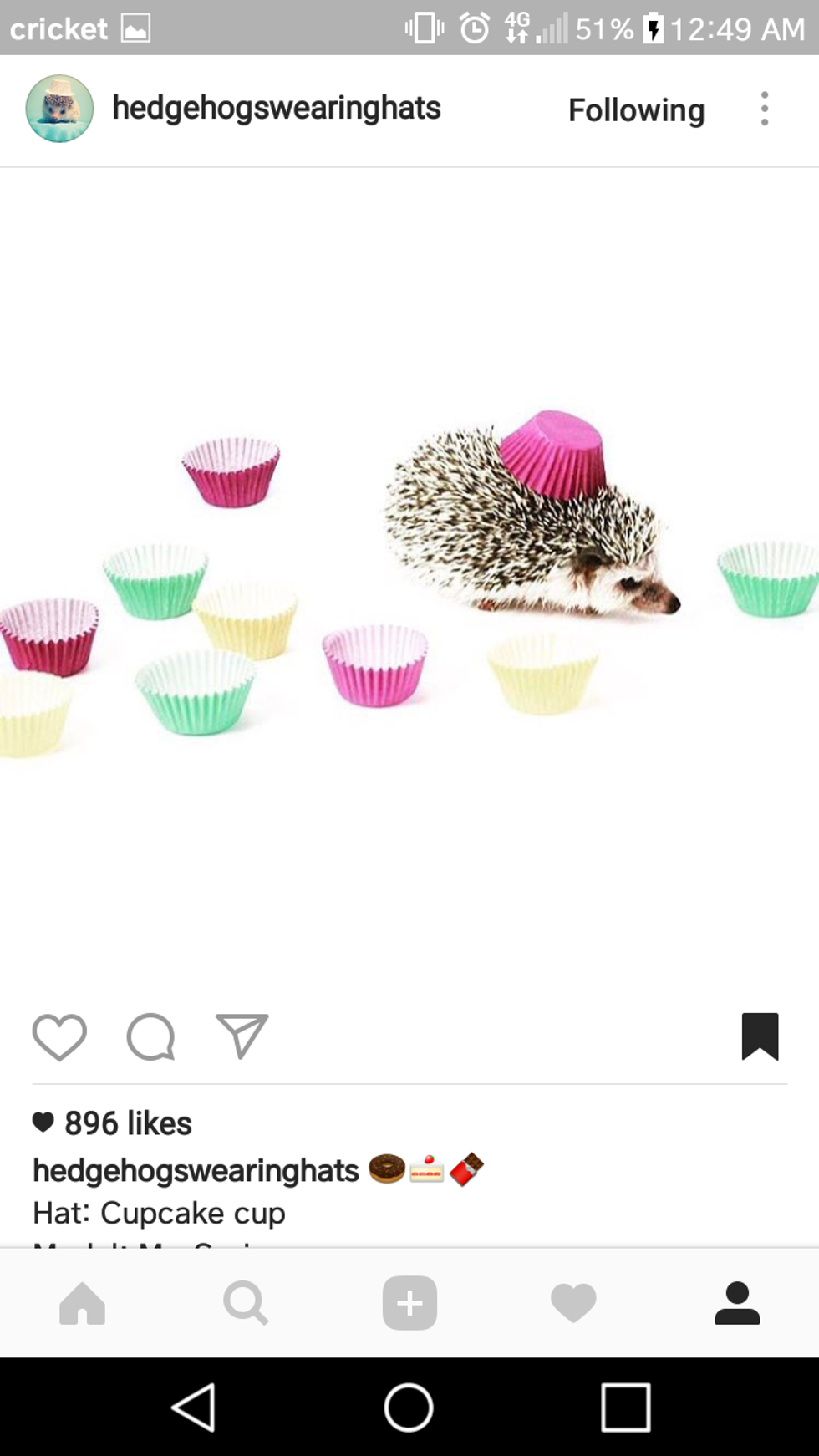View the 896 likes list
Screen dimensions: 819x1456
(128, 1123)
